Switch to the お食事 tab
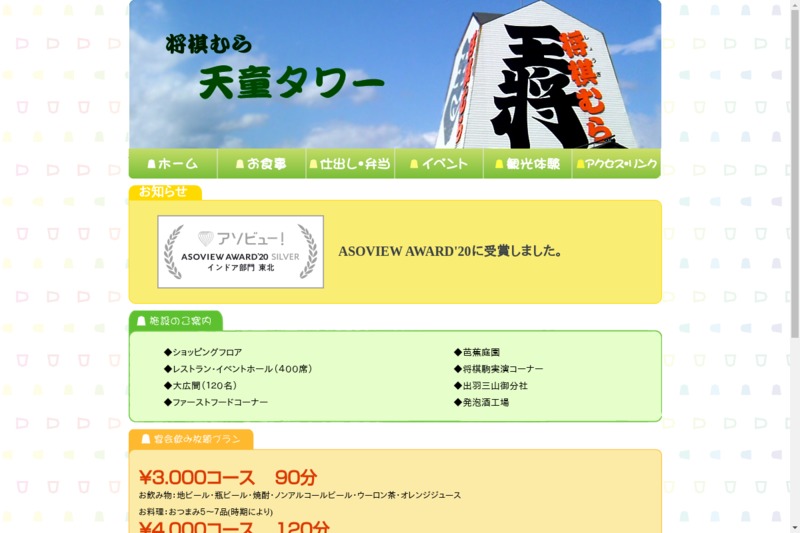This screenshot has height=533, width=800. (x=261, y=164)
